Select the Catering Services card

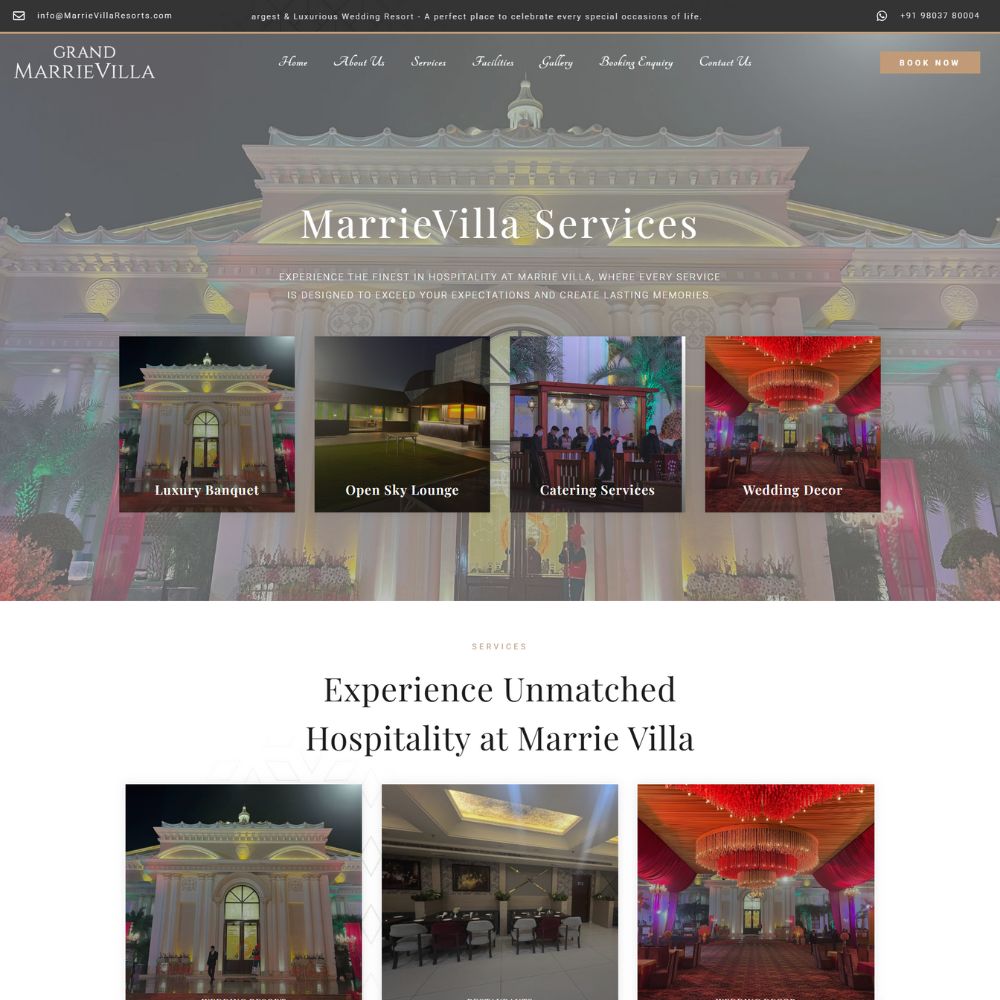click(597, 424)
